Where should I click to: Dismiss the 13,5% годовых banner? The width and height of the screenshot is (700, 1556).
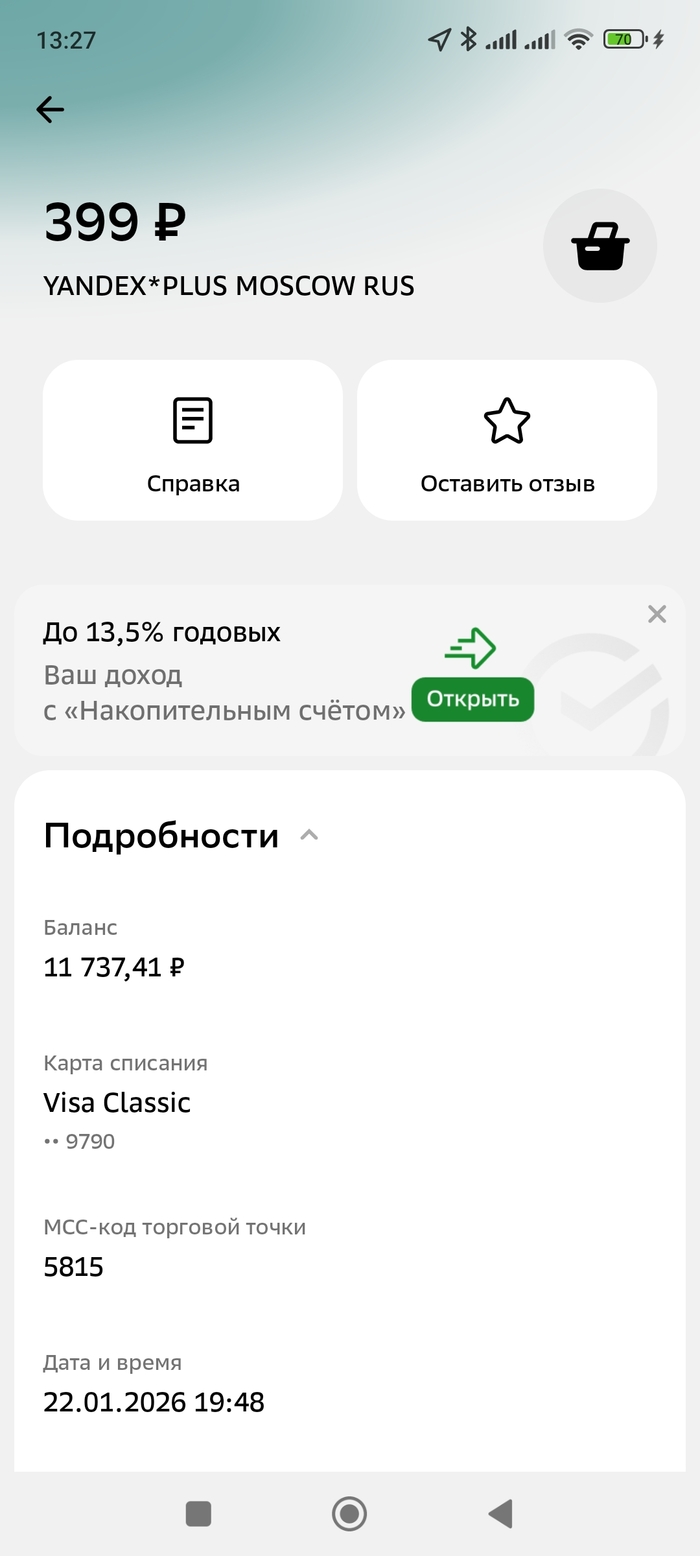click(x=657, y=614)
